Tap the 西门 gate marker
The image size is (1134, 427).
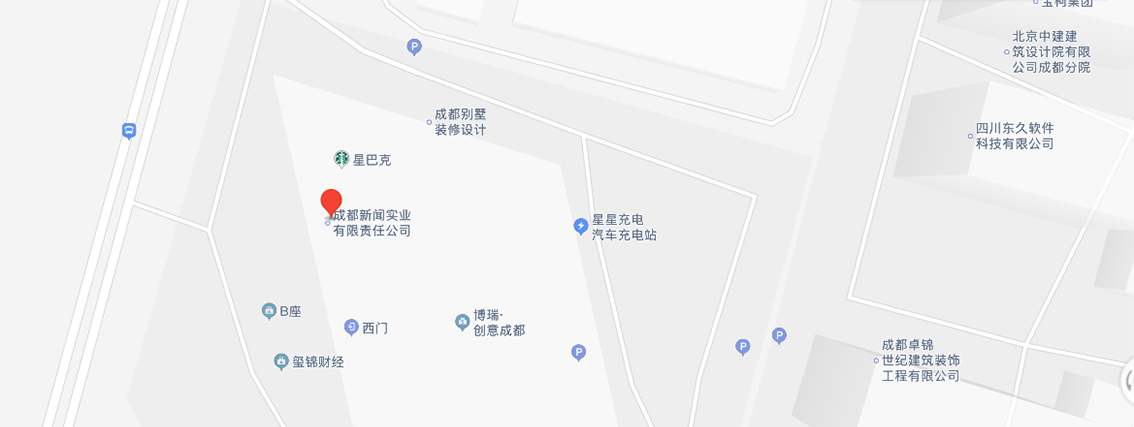tap(351, 327)
